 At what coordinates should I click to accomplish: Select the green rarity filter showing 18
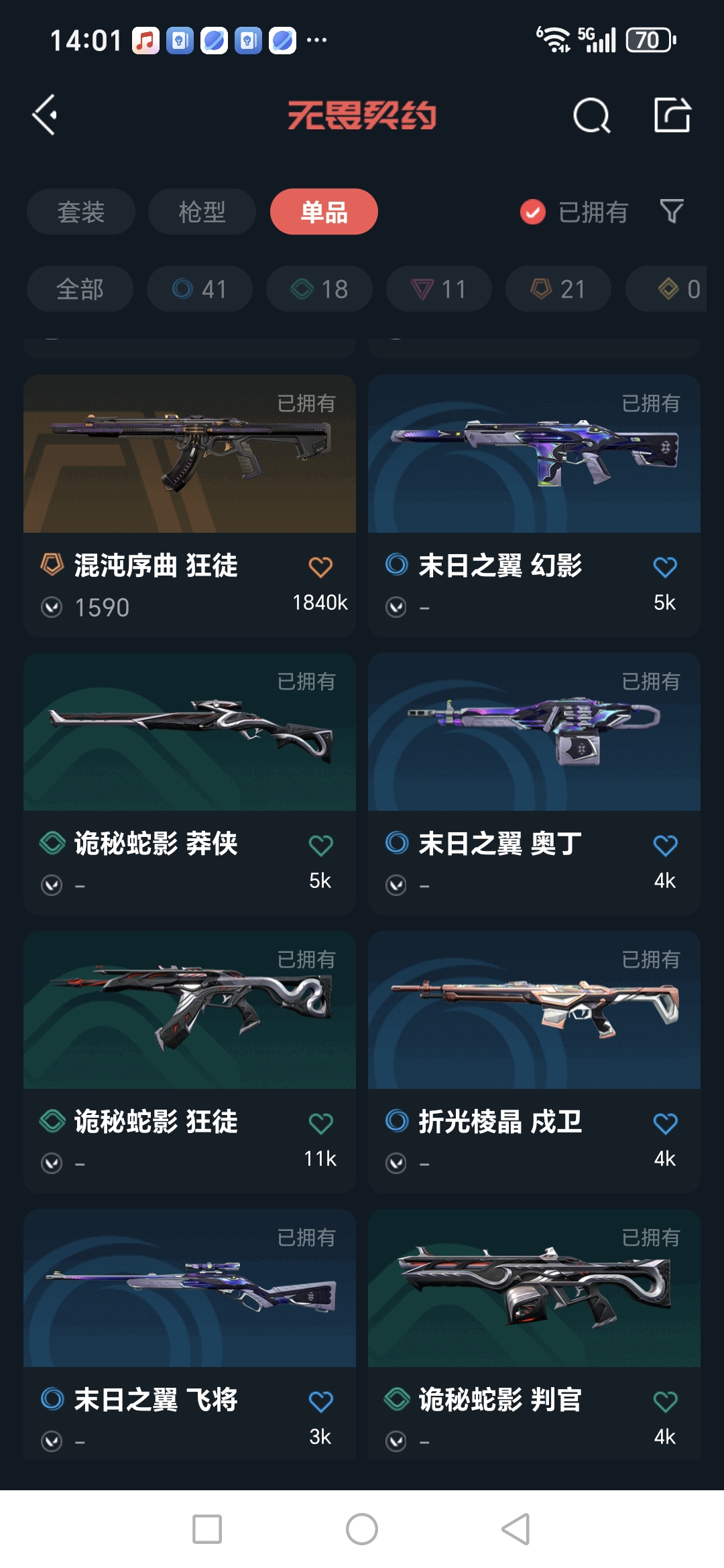tap(318, 289)
